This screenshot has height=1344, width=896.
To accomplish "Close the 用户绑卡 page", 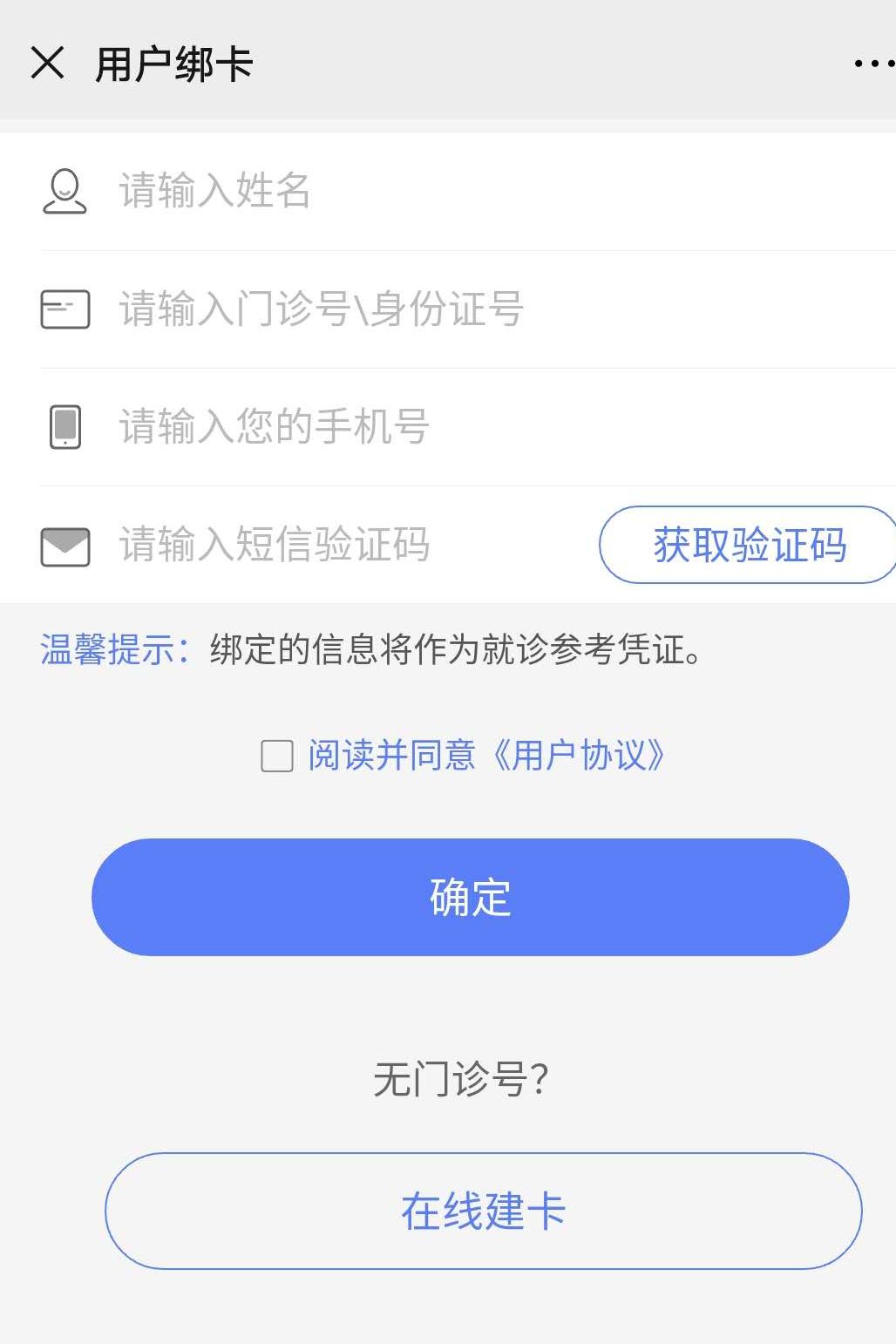I will coord(47,63).
